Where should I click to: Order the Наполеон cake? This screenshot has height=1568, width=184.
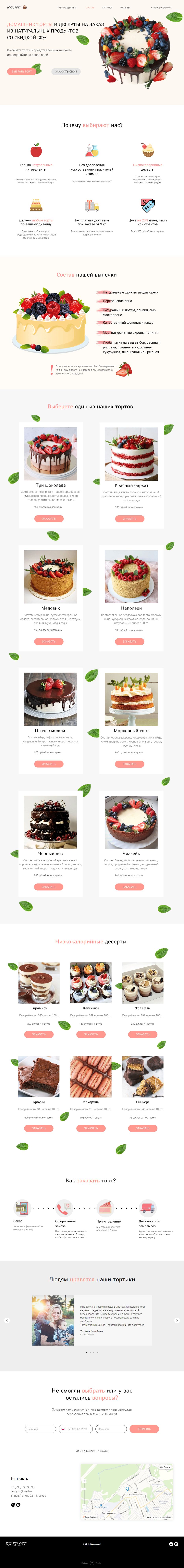point(130,641)
